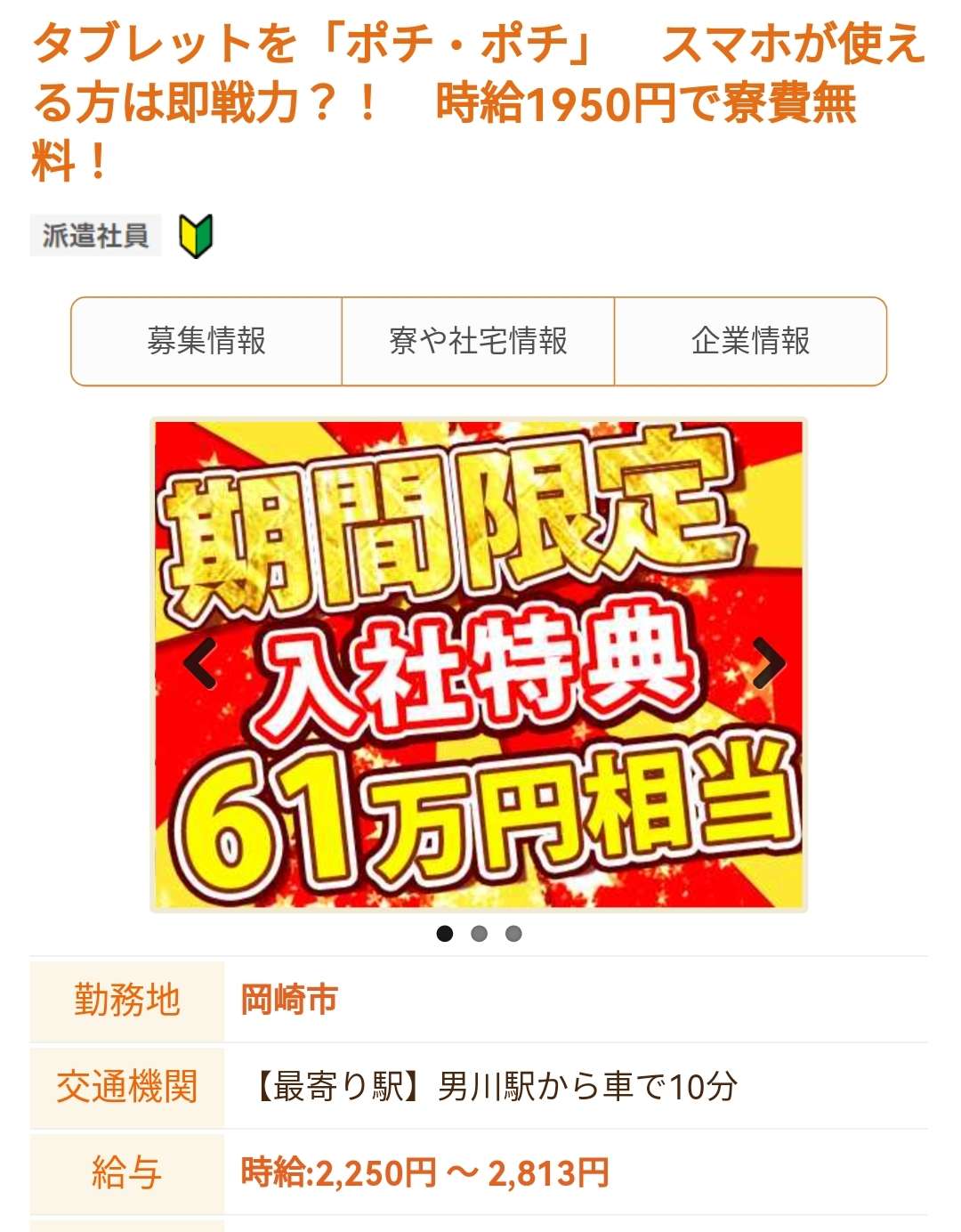
Task: Switch to the 募集情報 tab
Action: click(206, 341)
